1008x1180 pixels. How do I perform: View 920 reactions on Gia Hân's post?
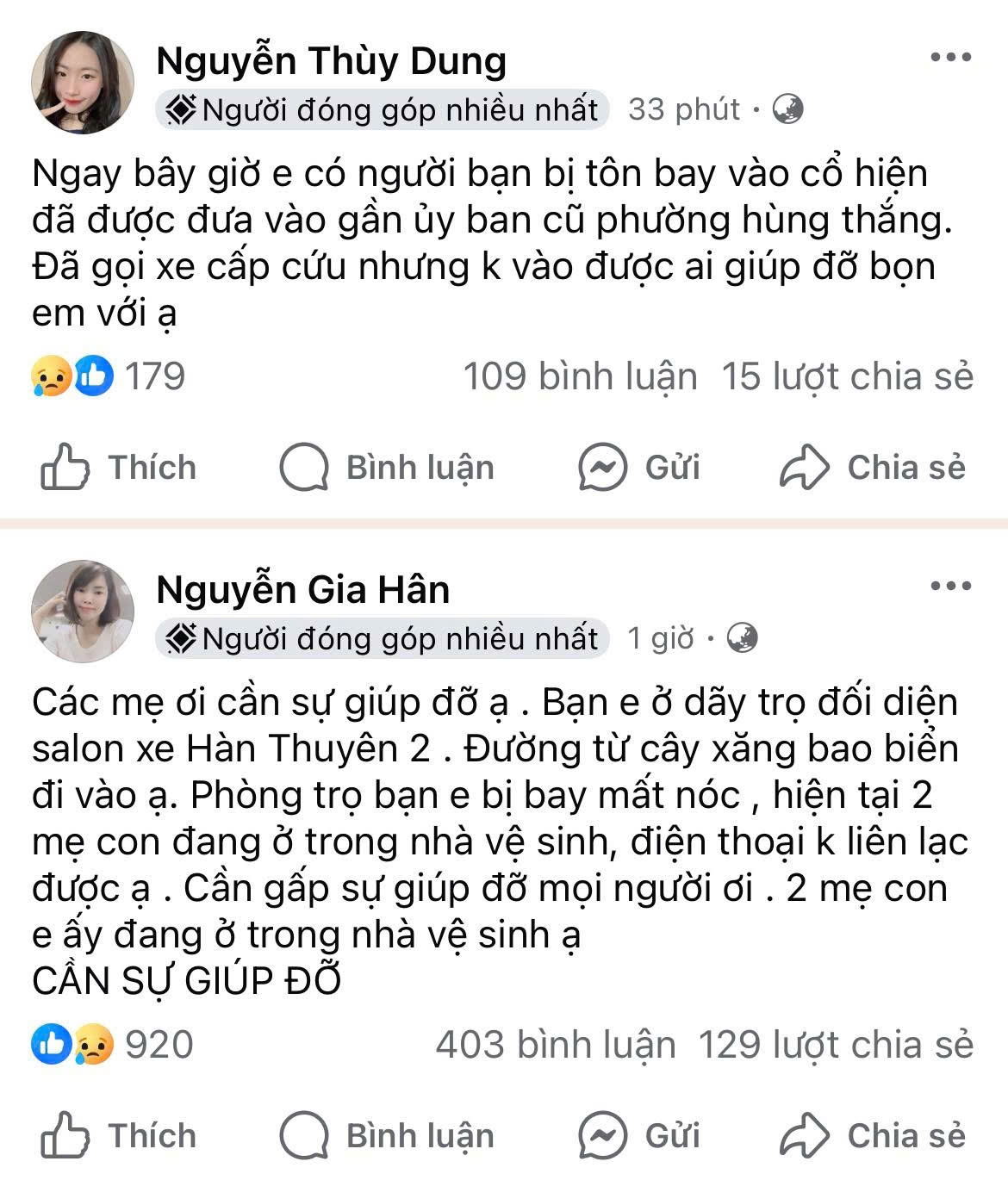112,1045
